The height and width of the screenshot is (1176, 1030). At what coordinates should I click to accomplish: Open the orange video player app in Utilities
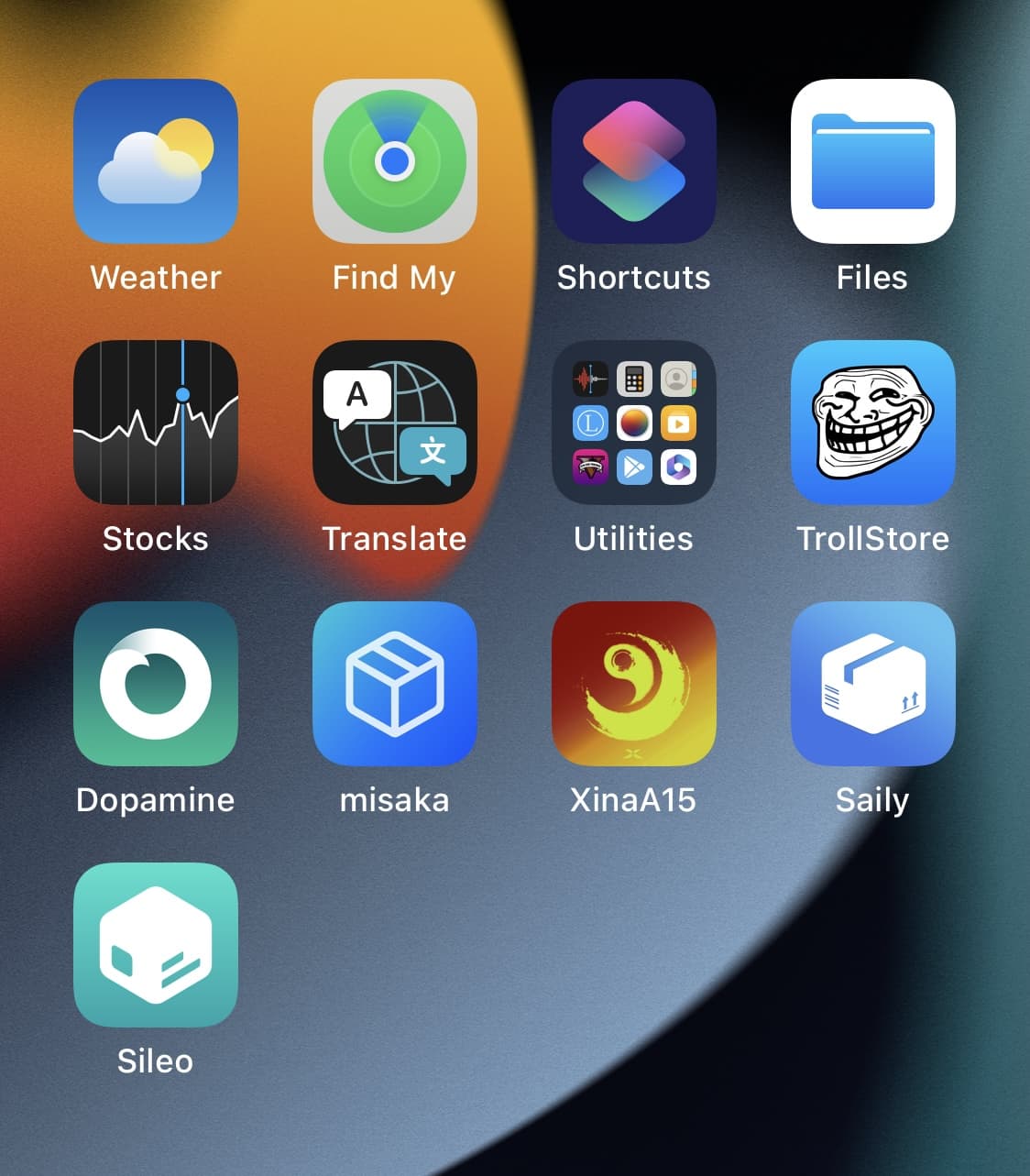(678, 423)
